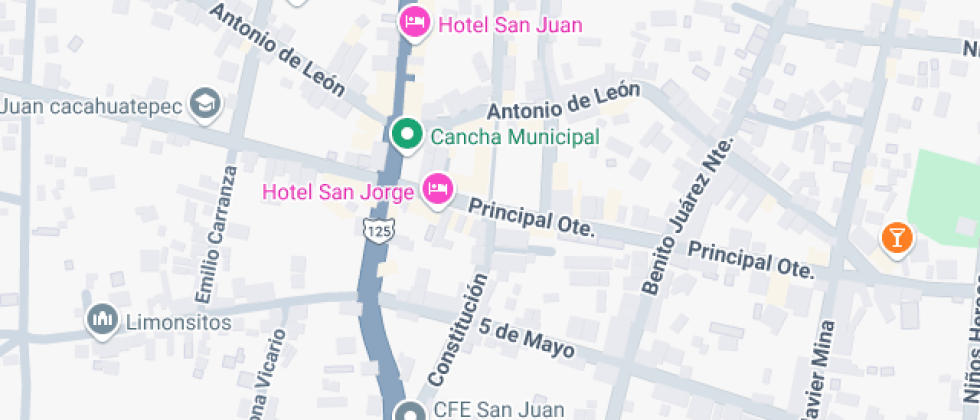
Task: View Hotel San Jorge place details
Action: tap(437, 188)
